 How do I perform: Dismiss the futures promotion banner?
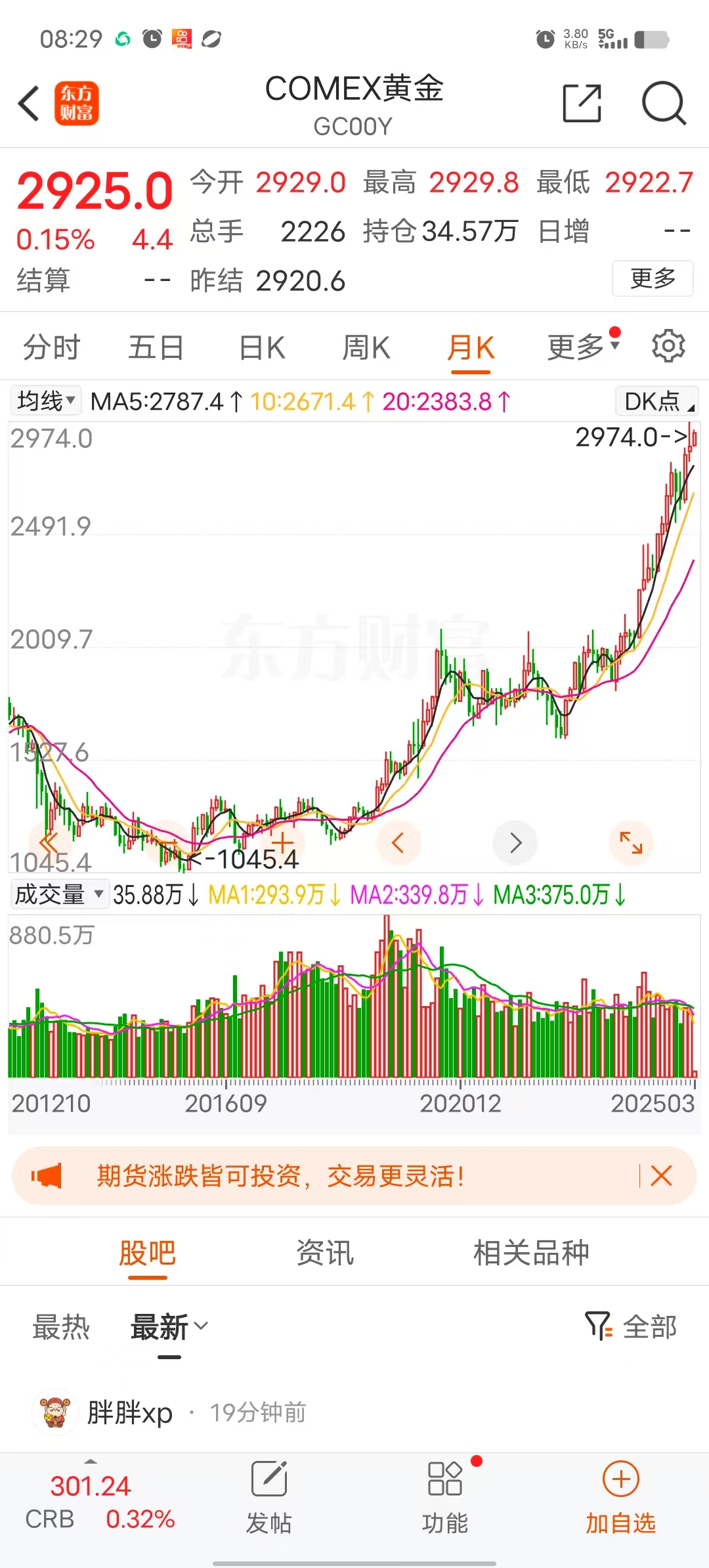point(661,1176)
